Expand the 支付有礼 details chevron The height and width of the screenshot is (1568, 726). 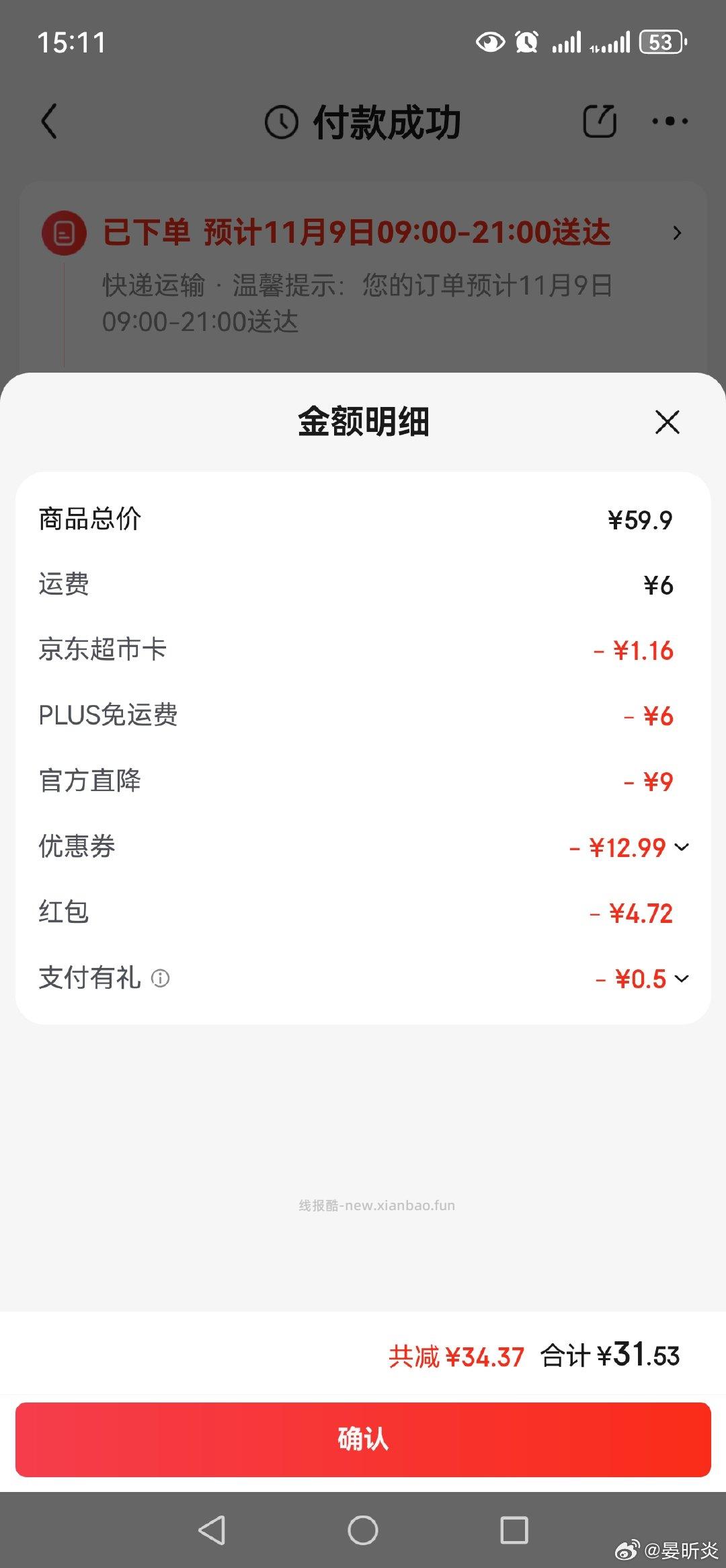684,981
